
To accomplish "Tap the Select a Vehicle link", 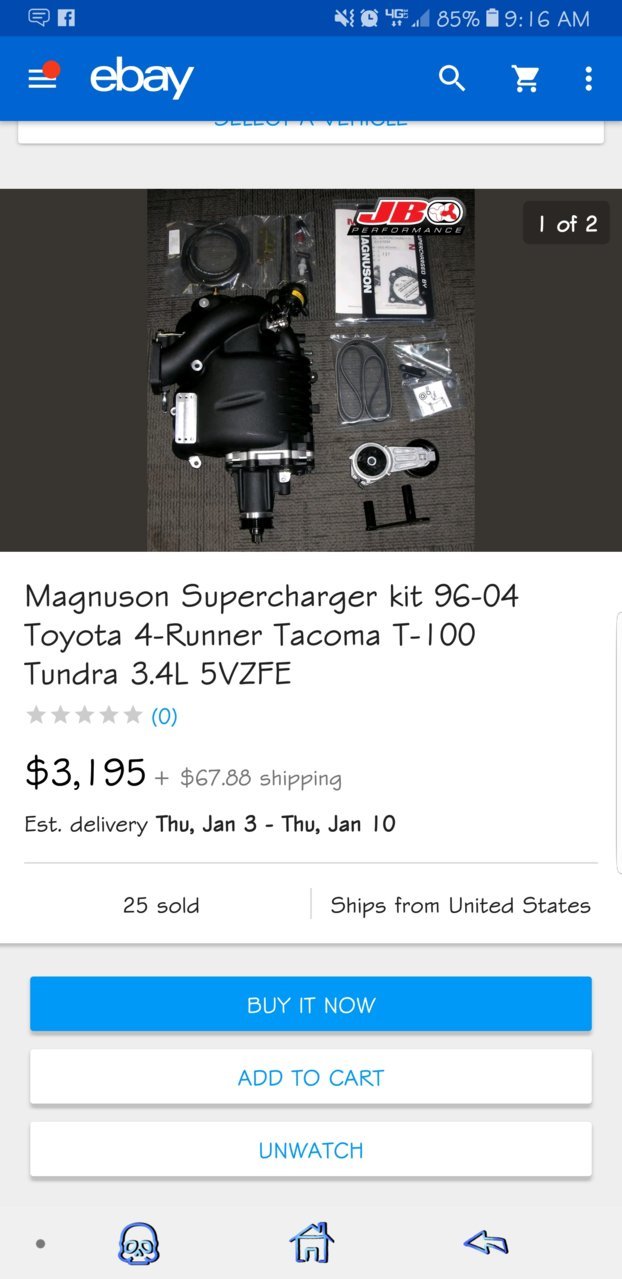I will coord(311,124).
